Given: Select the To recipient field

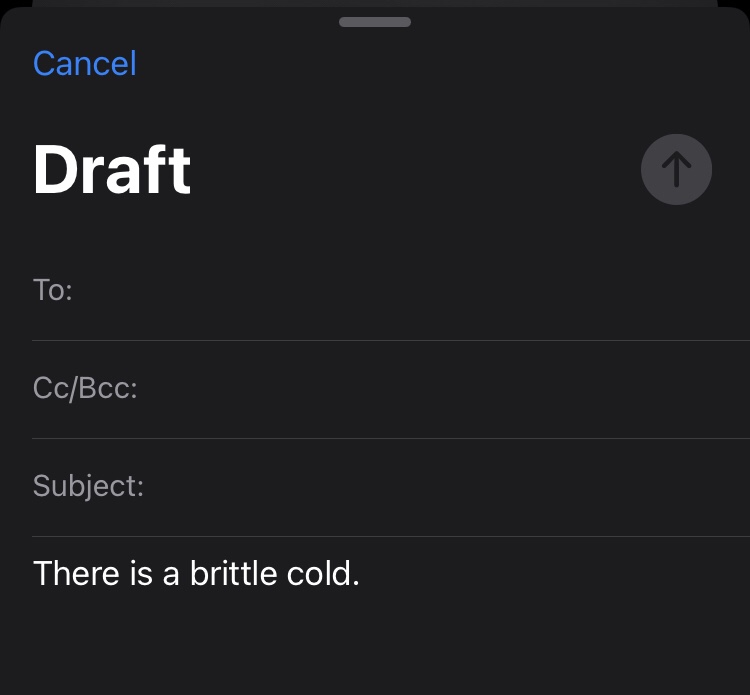Looking at the screenshot, I should tap(400, 291).
